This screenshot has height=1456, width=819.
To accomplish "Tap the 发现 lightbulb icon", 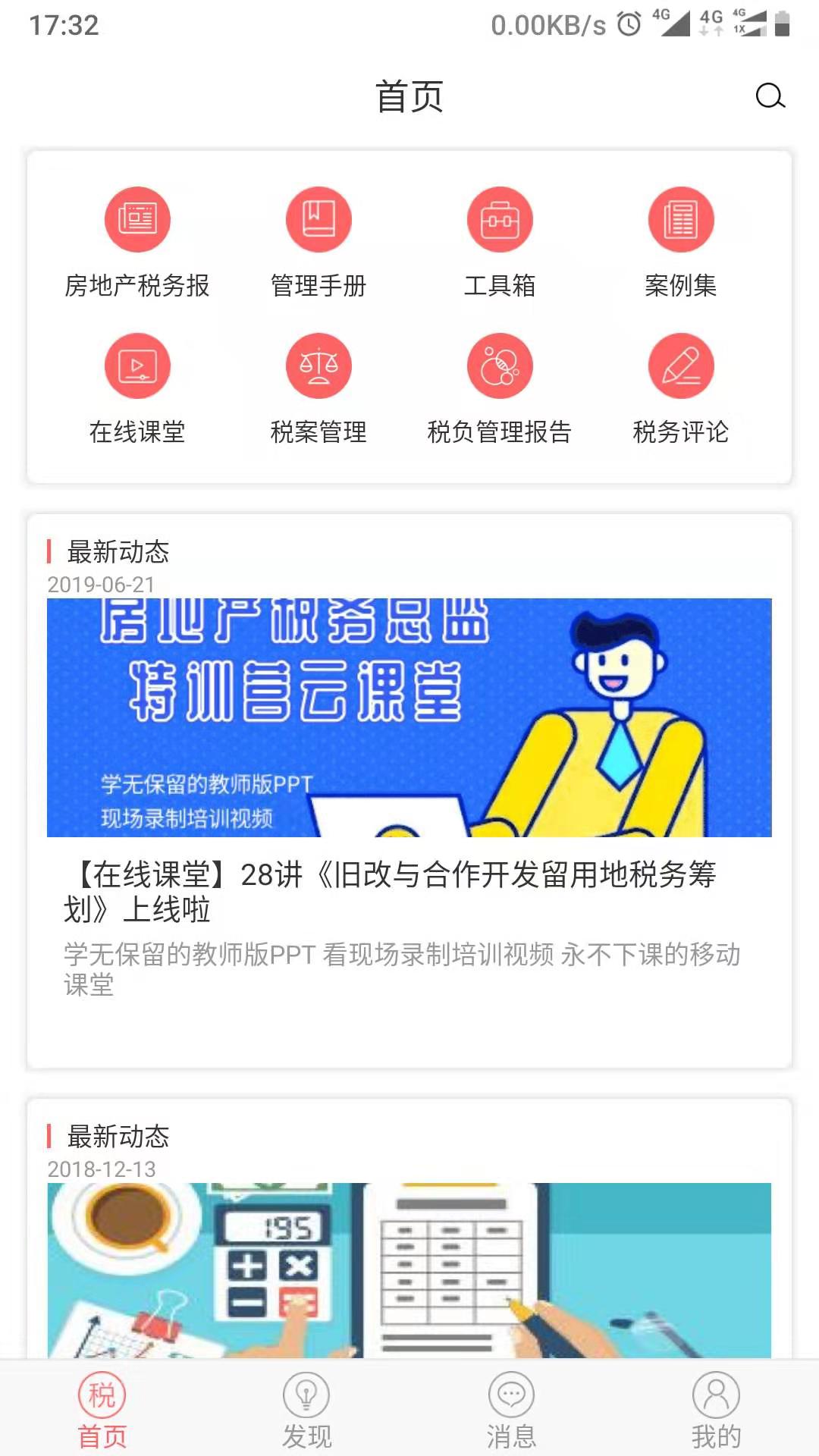I will [306, 1395].
